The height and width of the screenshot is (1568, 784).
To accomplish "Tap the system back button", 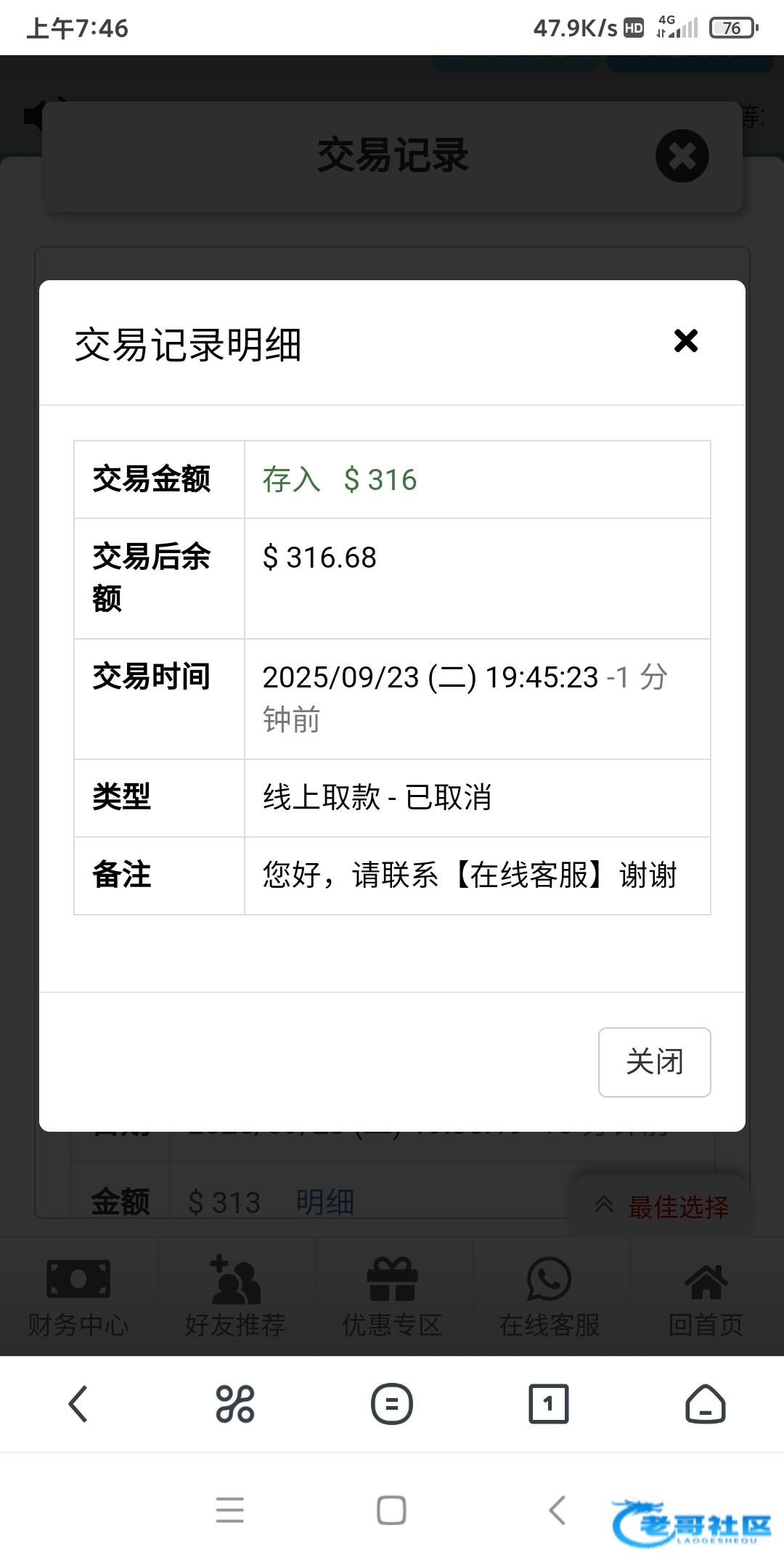I will coord(557,1511).
